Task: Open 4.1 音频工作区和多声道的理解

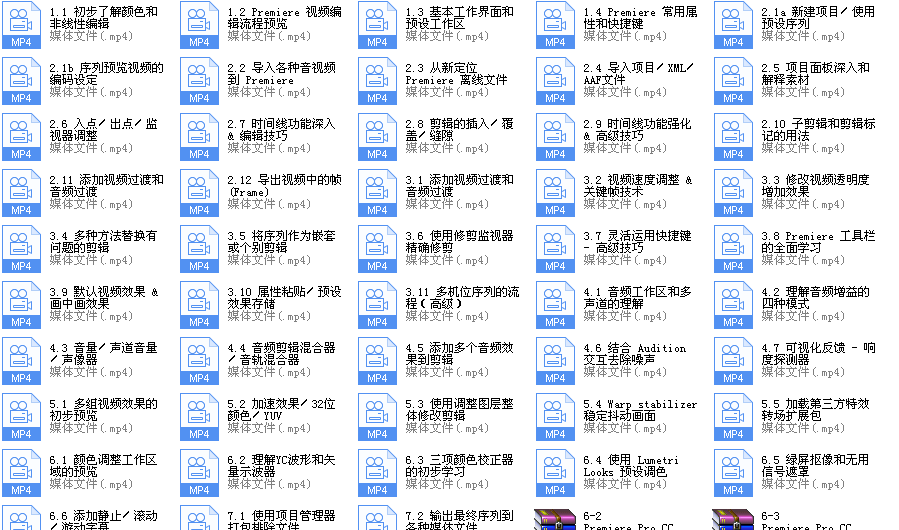Action: (555, 304)
